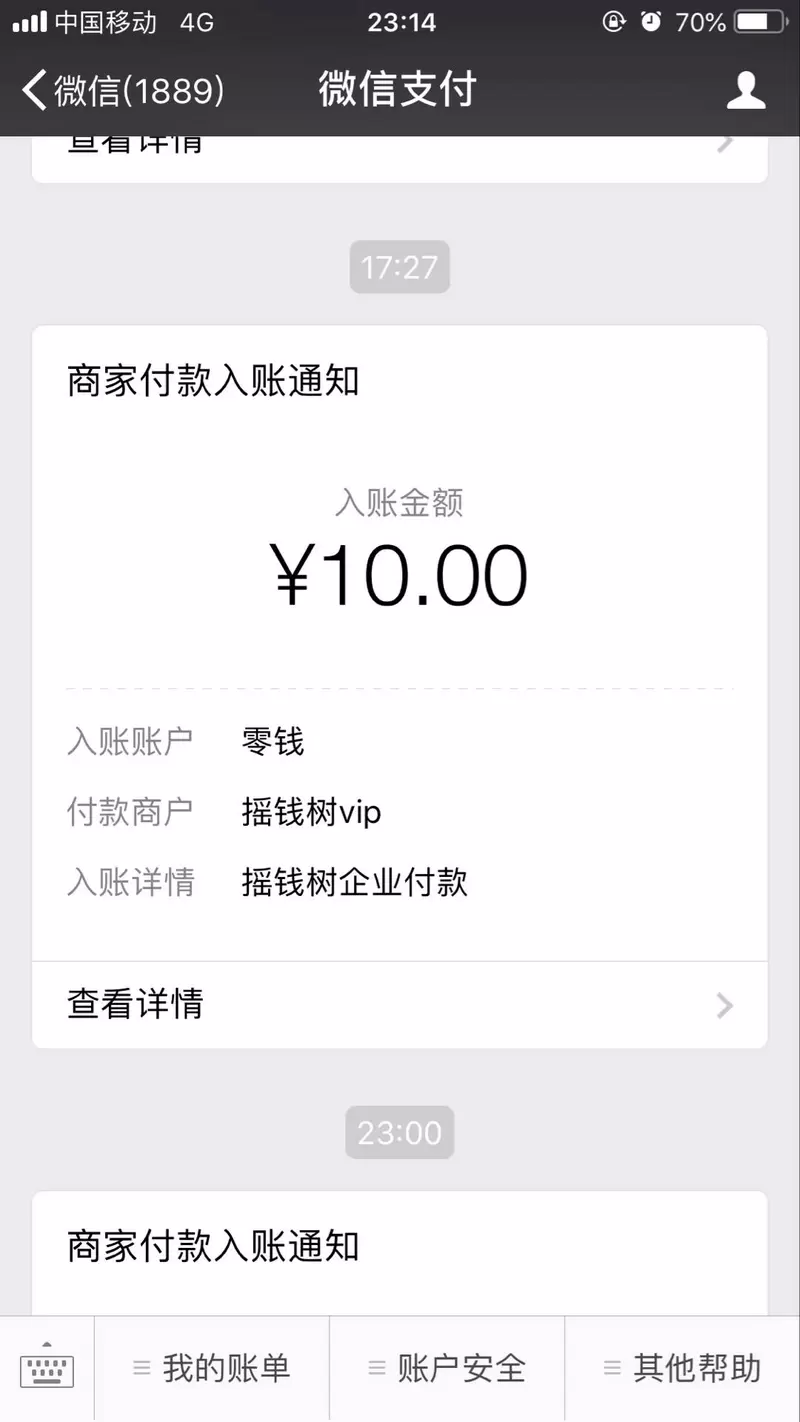Viewport: 800px width, 1422px height.
Task: Open the official account profile icon
Action: (746, 90)
